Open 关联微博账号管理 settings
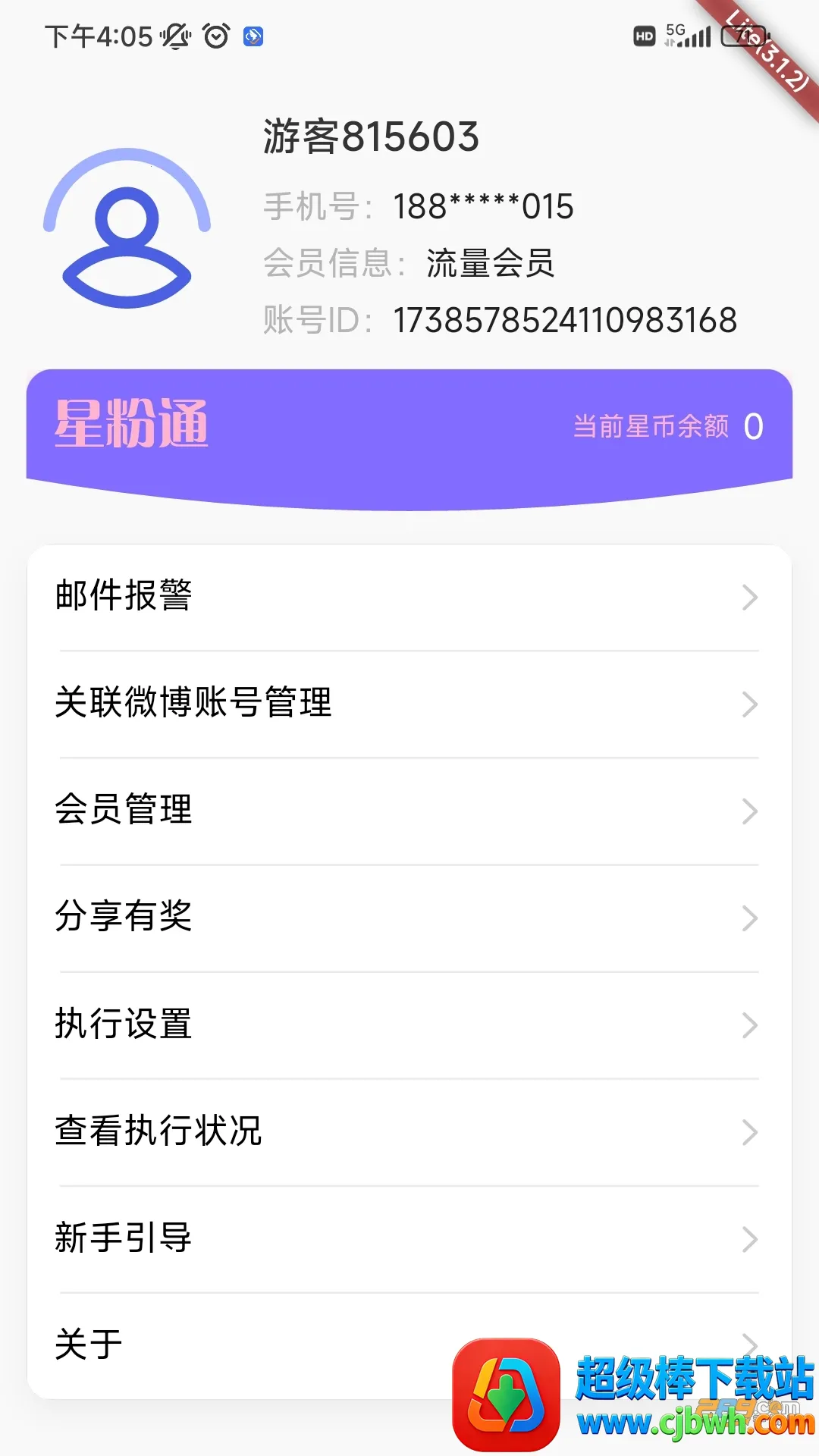Viewport: 819px width, 1456px height. coord(409,704)
